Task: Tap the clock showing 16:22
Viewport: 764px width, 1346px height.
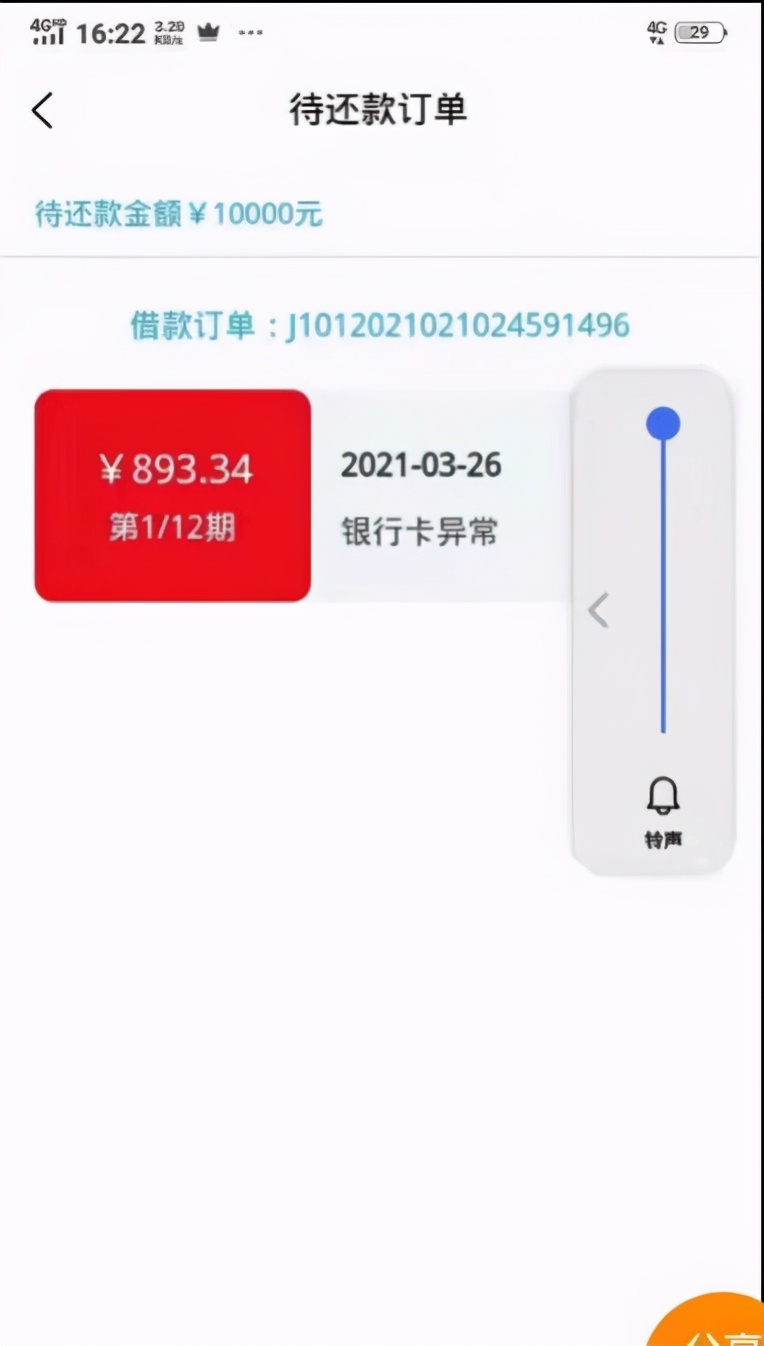Action: click(111, 30)
